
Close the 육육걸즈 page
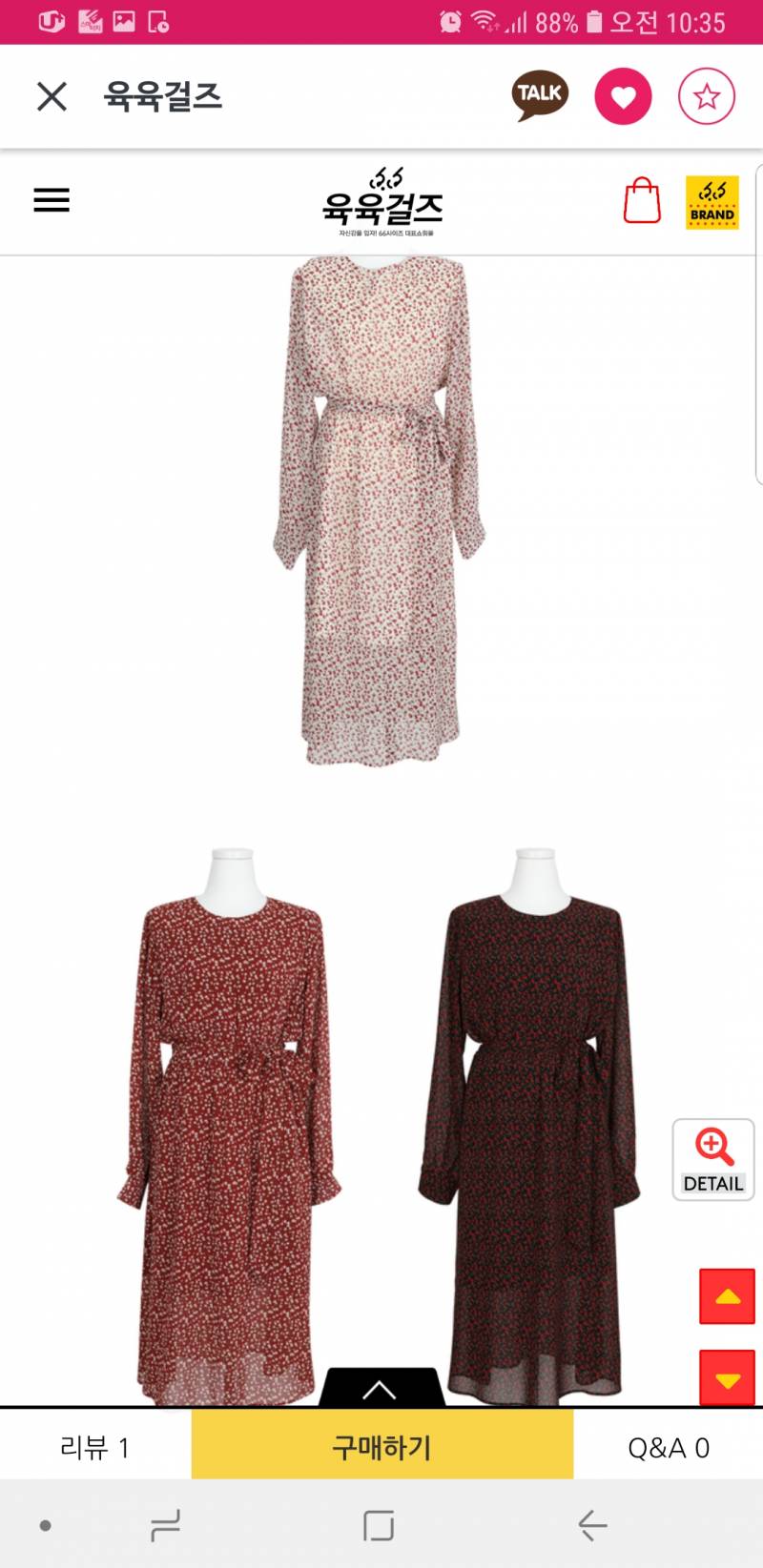tap(52, 96)
